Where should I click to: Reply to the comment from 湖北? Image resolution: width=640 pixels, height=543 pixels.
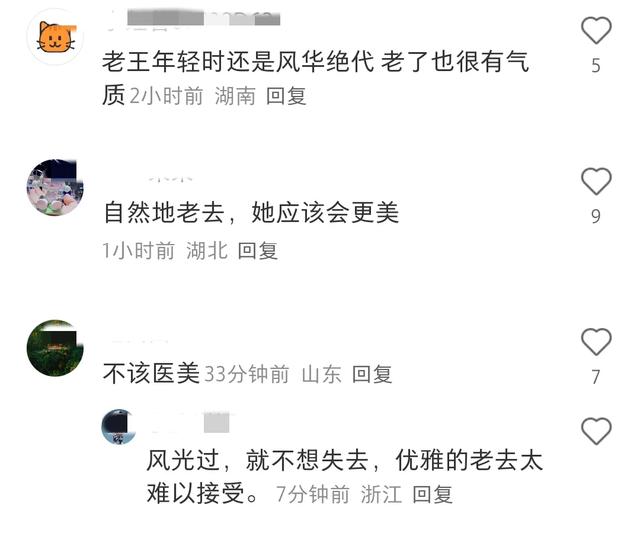[x=257, y=251]
